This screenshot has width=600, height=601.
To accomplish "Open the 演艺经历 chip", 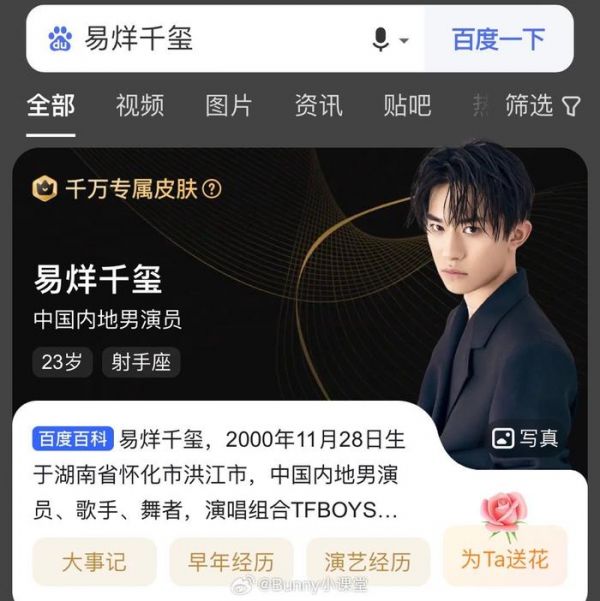I will tap(367, 561).
